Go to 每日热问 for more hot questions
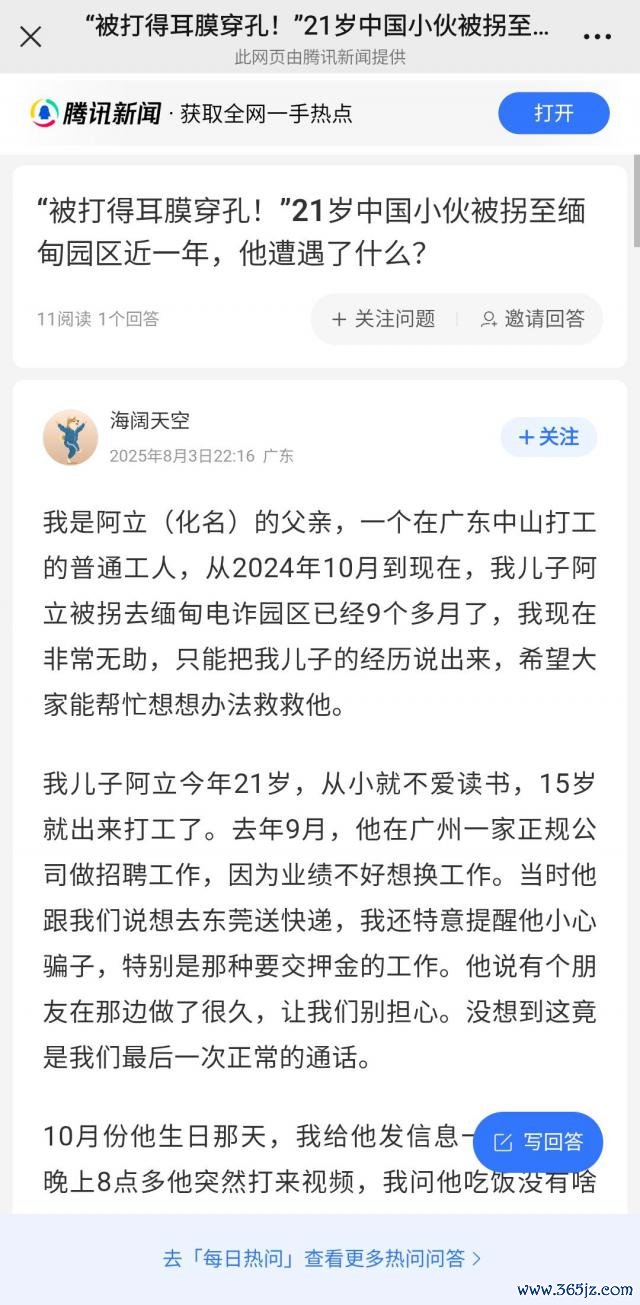This screenshot has width=640, height=1305. (x=320, y=1258)
